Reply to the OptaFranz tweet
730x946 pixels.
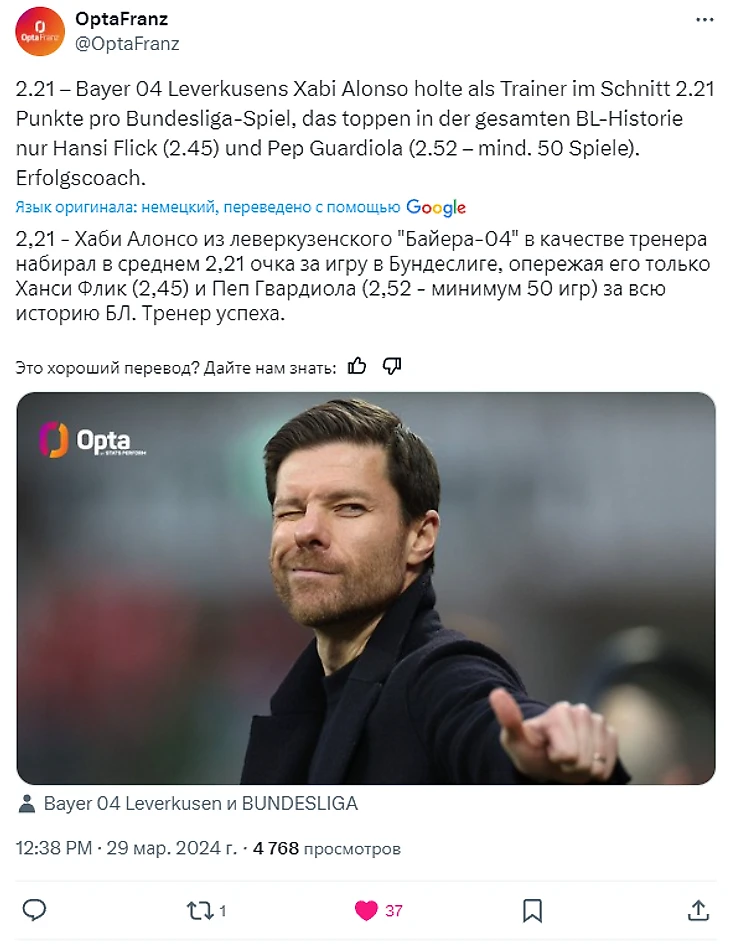(x=35, y=910)
